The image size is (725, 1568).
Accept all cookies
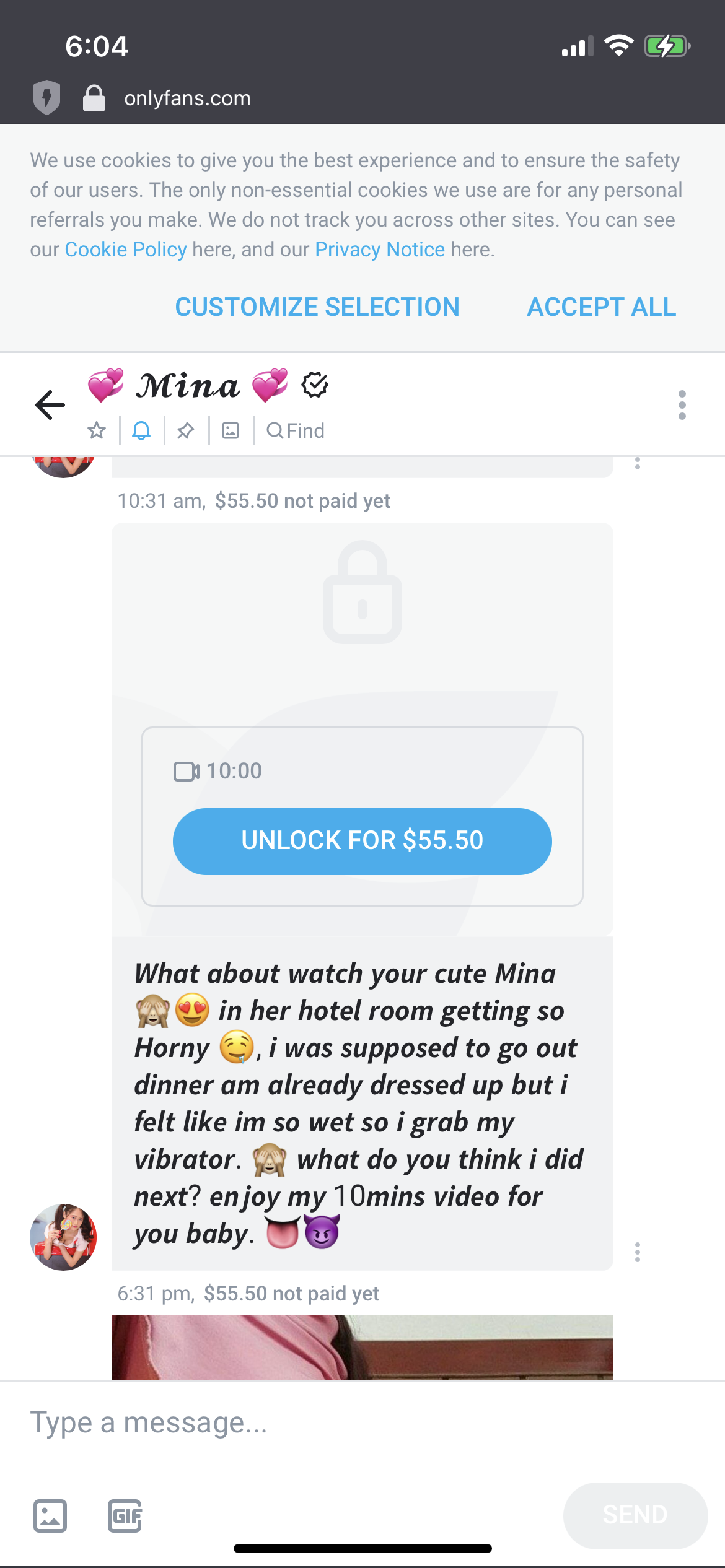[601, 307]
